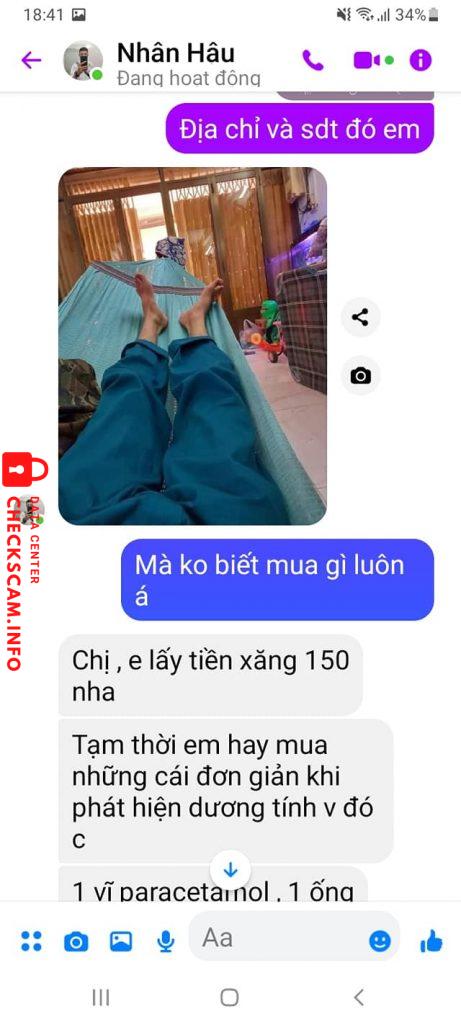Viewport: 461px width, 1024px height.
Task: Open the camera from the composer bar
Action: pyautogui.click(x=76, y=942)
